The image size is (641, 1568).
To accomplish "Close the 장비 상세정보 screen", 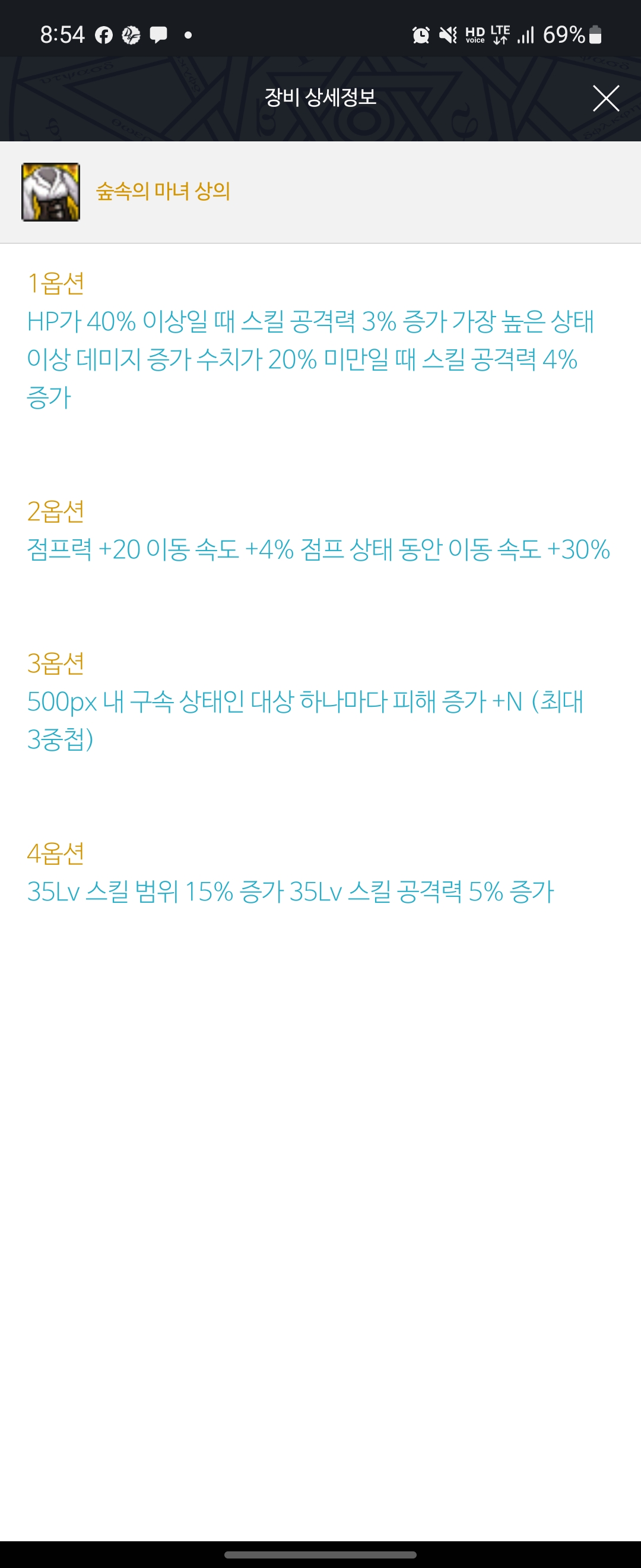I will click(x=606, y=99).
